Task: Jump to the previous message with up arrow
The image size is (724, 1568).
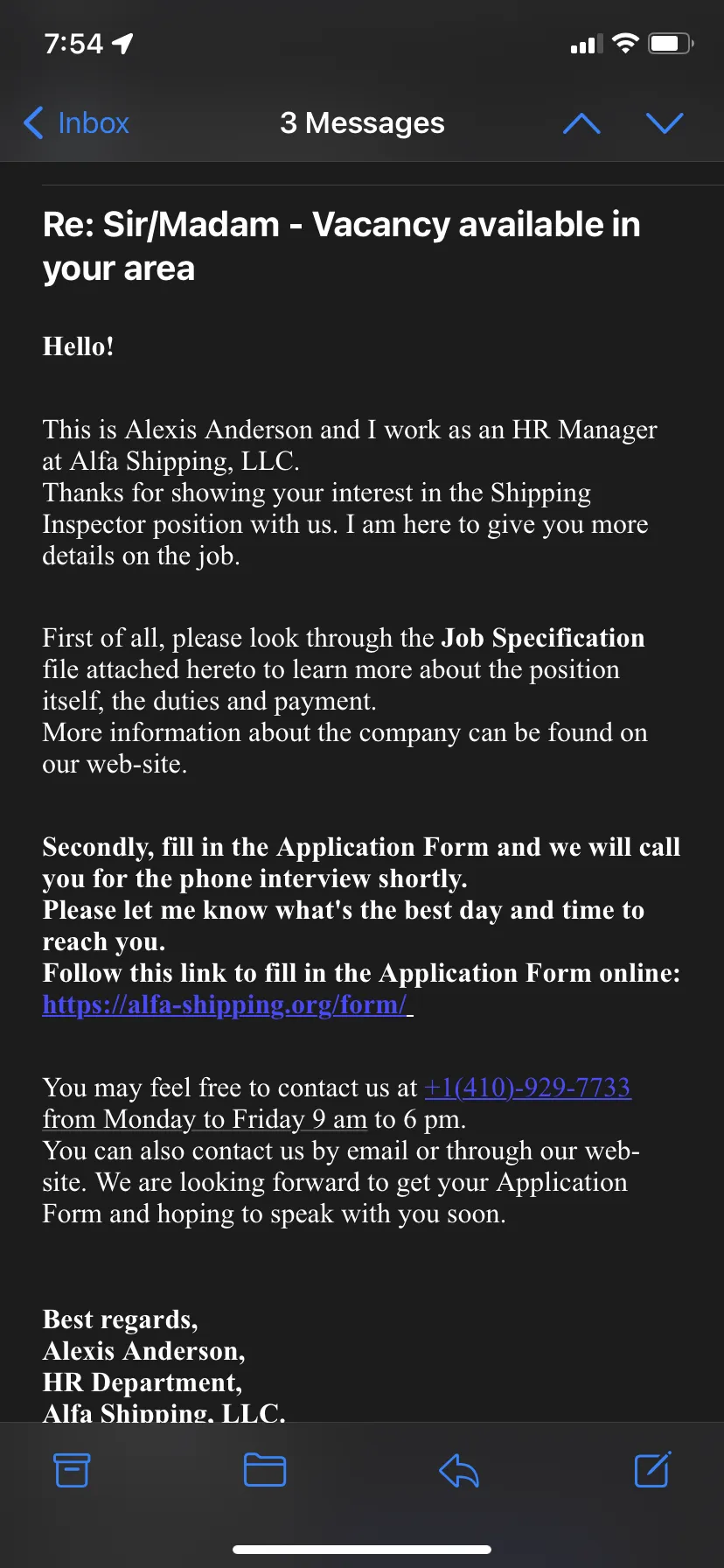Action: pos(581,123)
